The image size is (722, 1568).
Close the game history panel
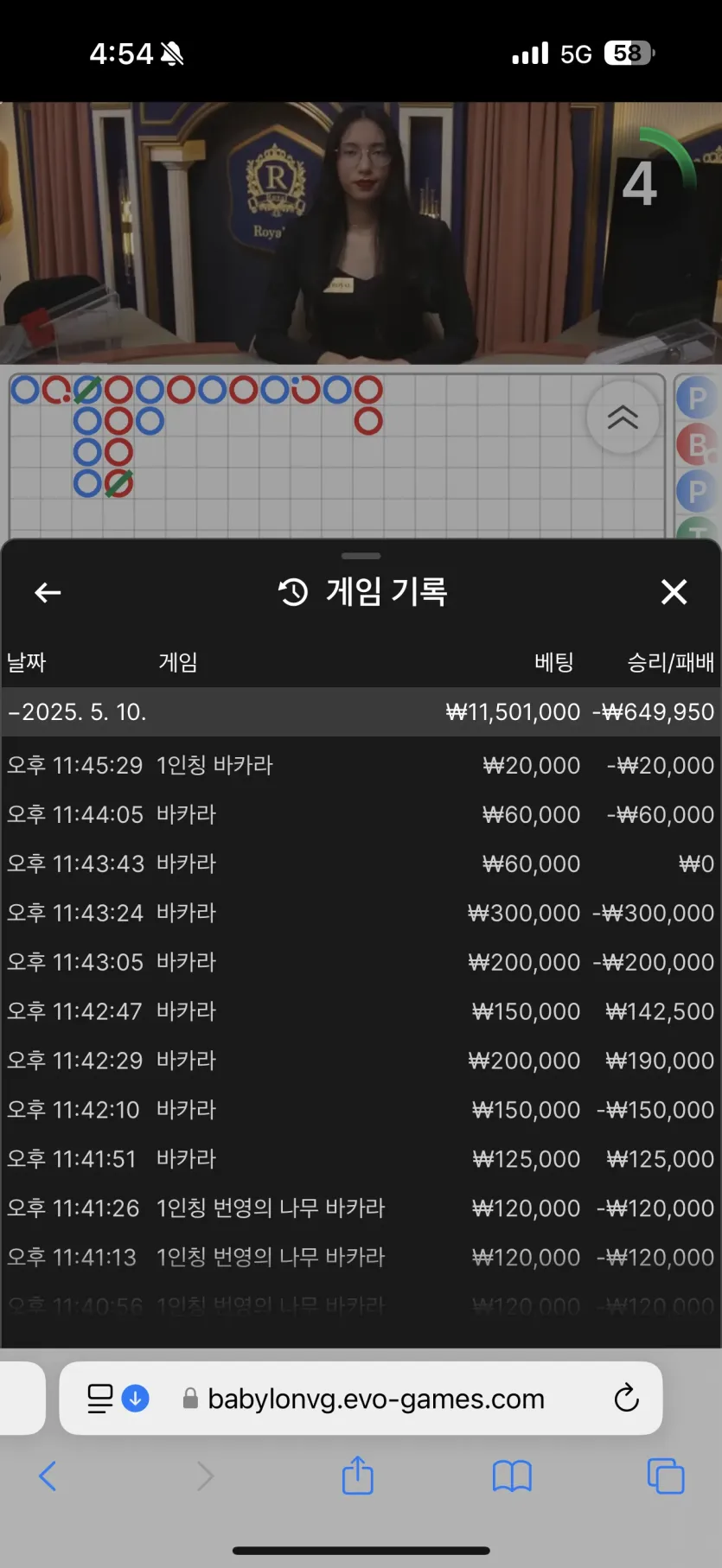click(x=674, y=593)
